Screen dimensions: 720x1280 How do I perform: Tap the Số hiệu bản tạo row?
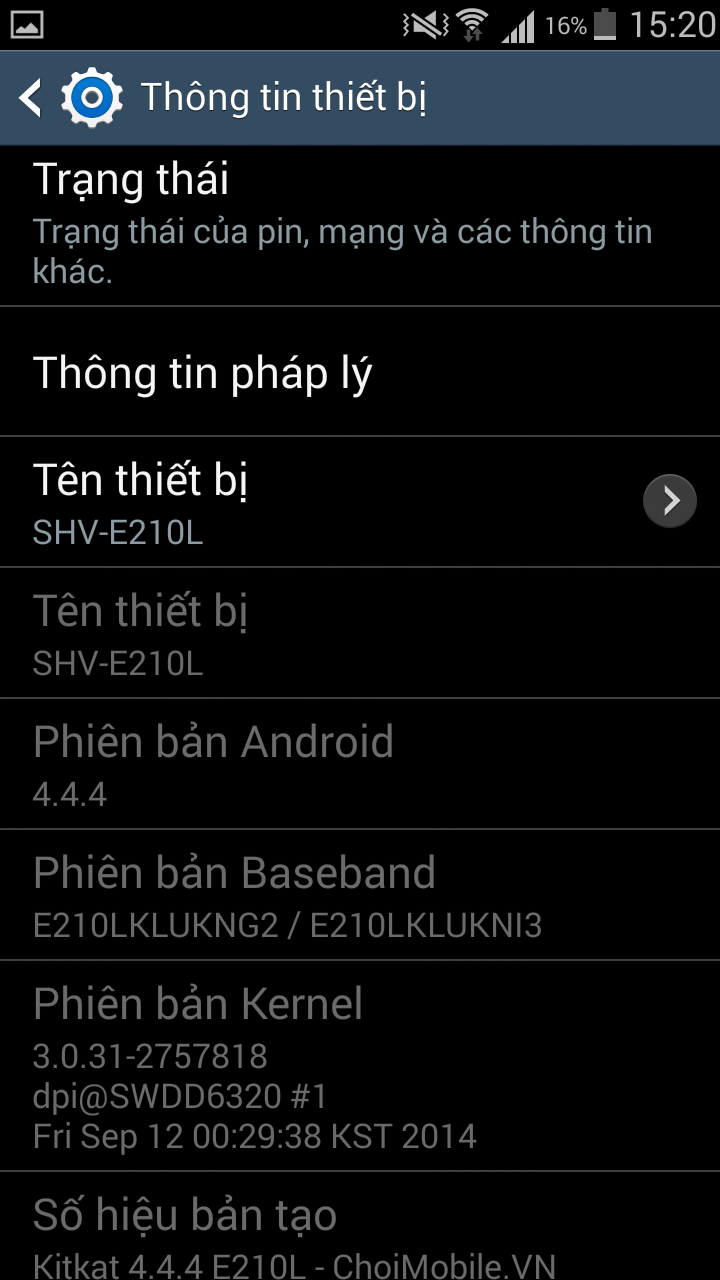(360, 1226)
